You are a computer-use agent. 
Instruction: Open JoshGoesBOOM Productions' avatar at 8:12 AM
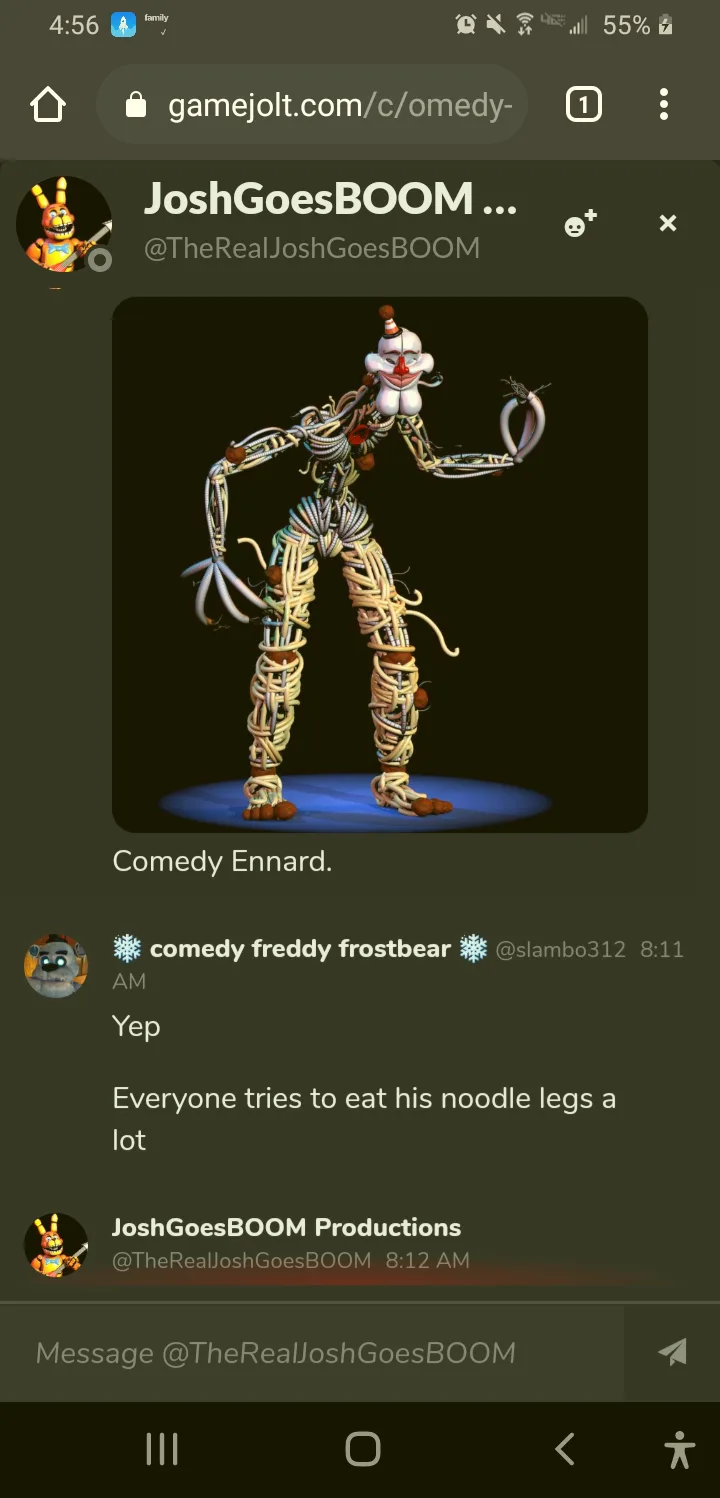[56, 1244]
